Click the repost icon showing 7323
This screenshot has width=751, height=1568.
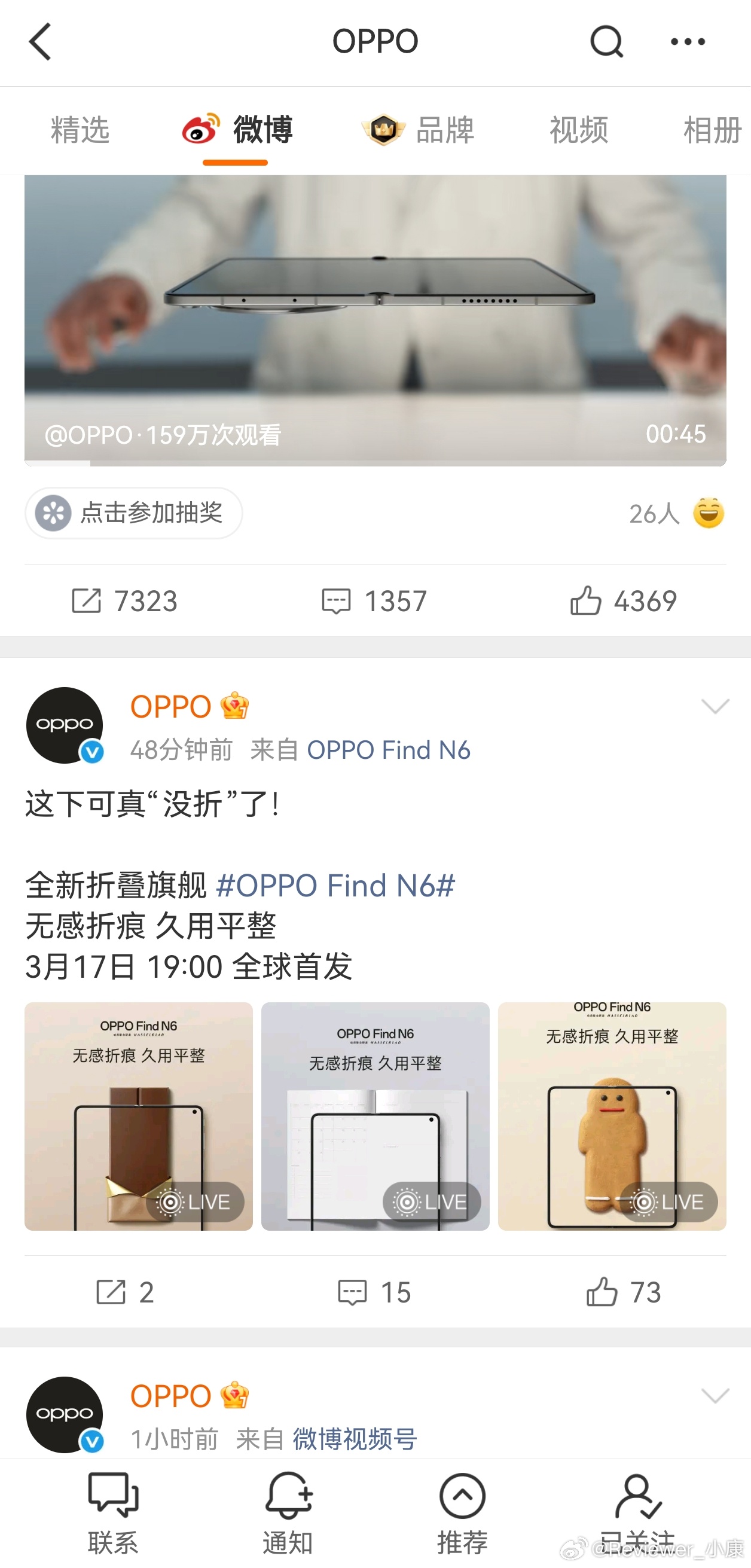[126, 601]
